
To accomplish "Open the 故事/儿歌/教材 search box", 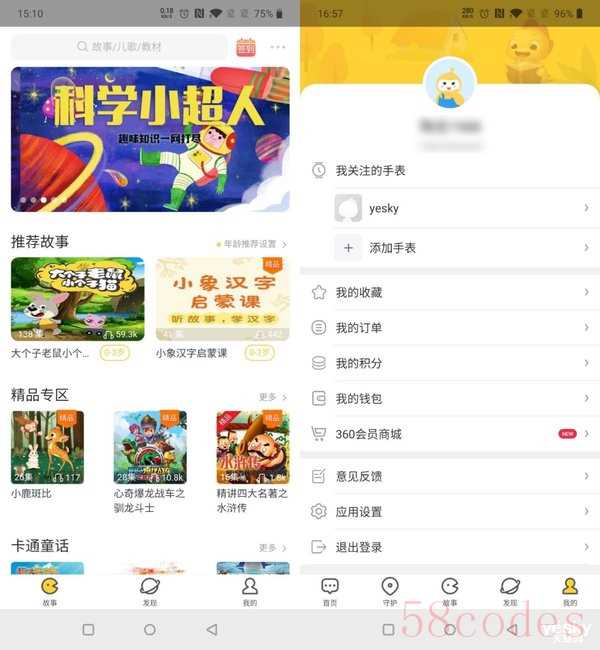I will (120, 47).
